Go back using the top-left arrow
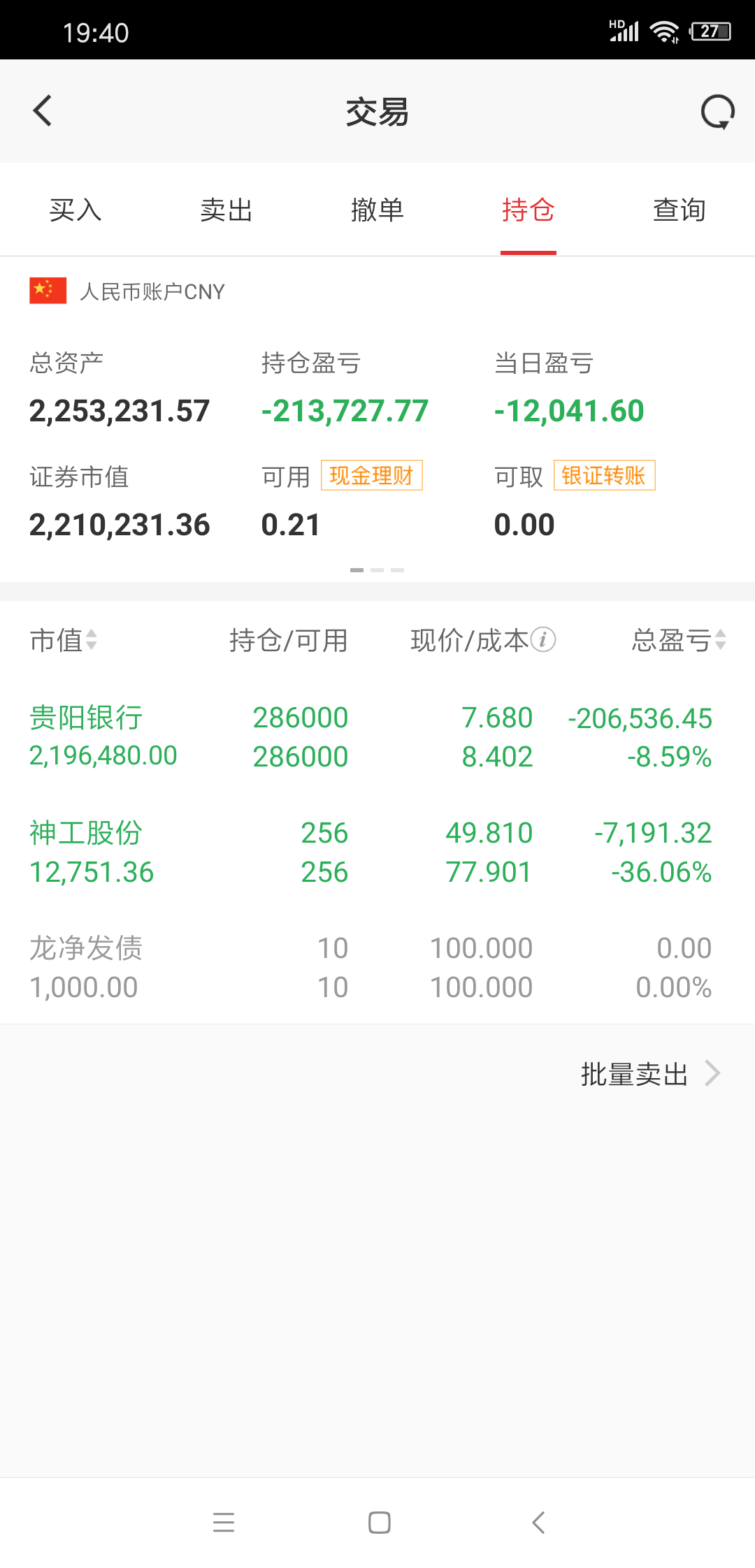 pyautogui.click(x=42, y=112)
